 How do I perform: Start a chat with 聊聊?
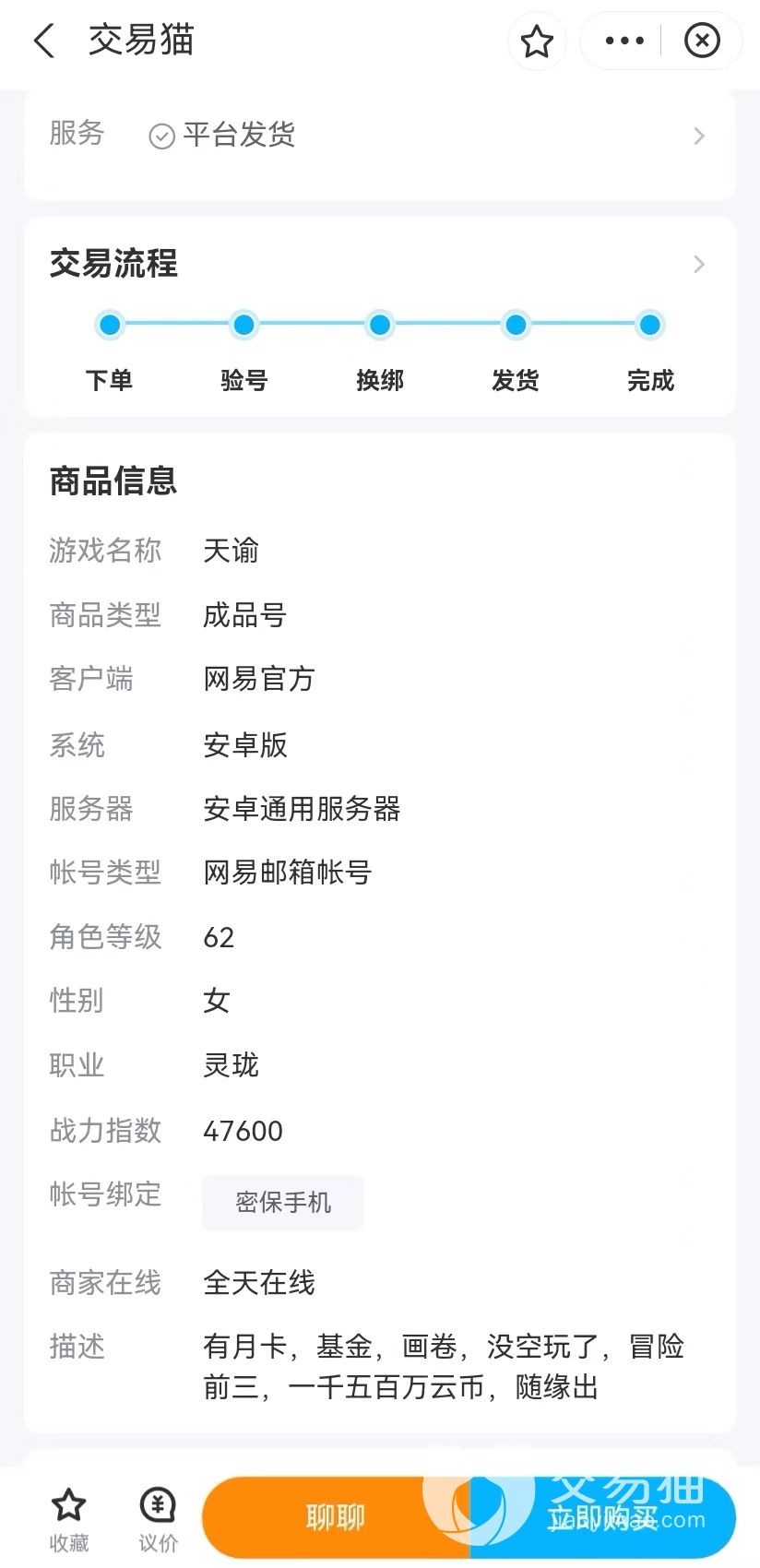pyautogui.click(x=336, y=1517)
